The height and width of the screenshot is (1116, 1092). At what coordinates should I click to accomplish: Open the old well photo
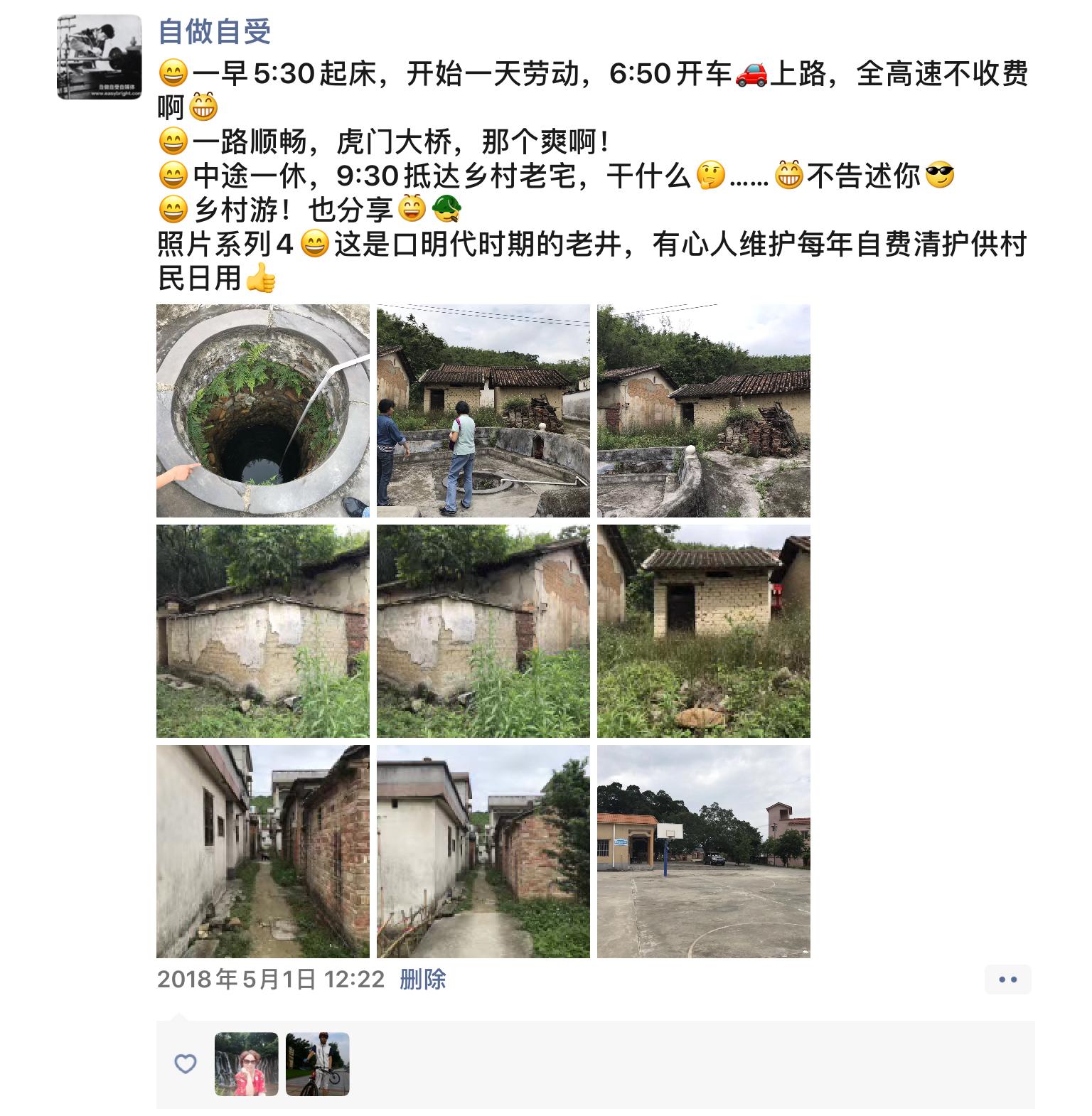click(x=263, y=410)
